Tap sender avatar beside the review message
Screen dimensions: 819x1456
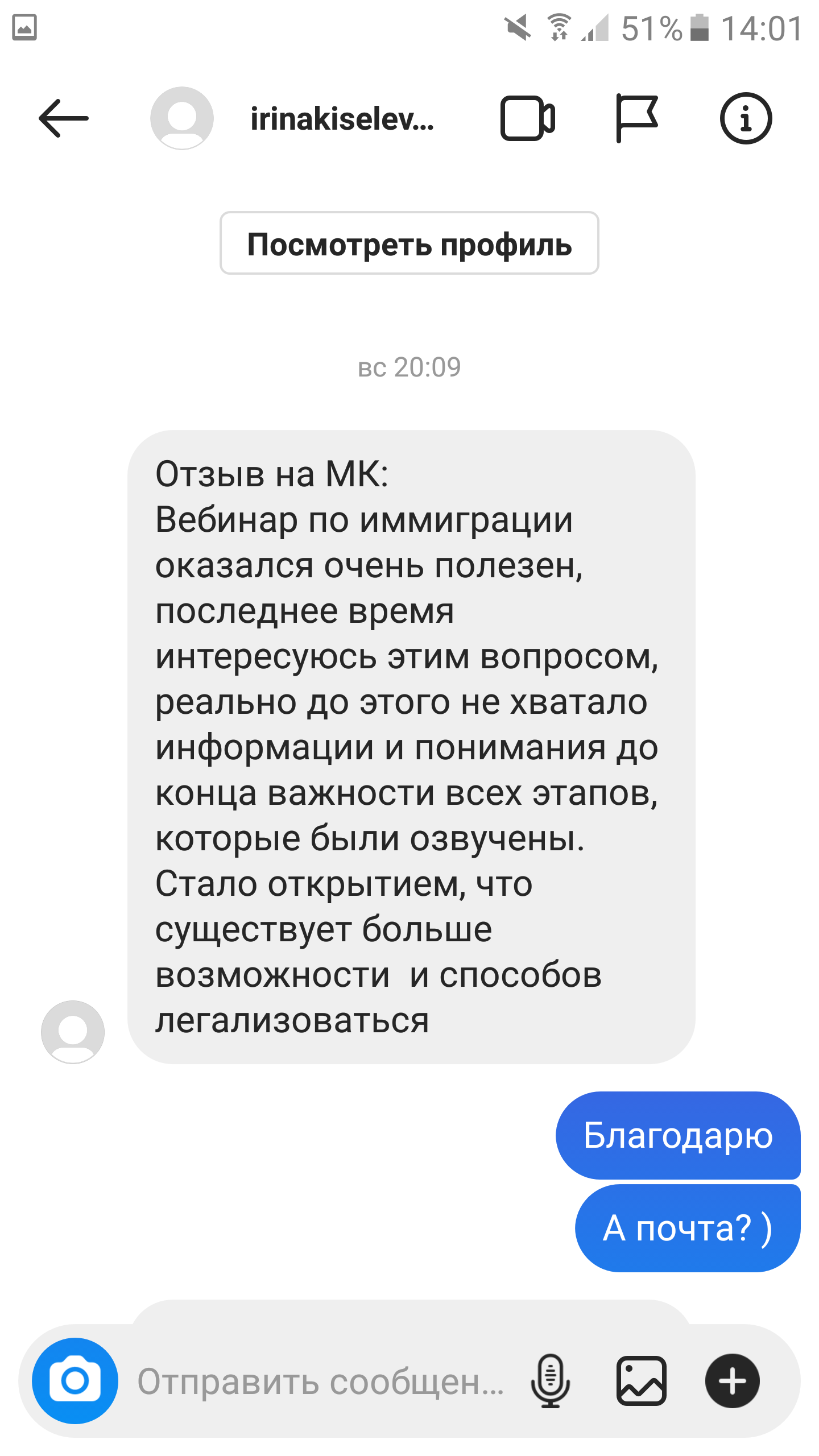[73, 1032]
